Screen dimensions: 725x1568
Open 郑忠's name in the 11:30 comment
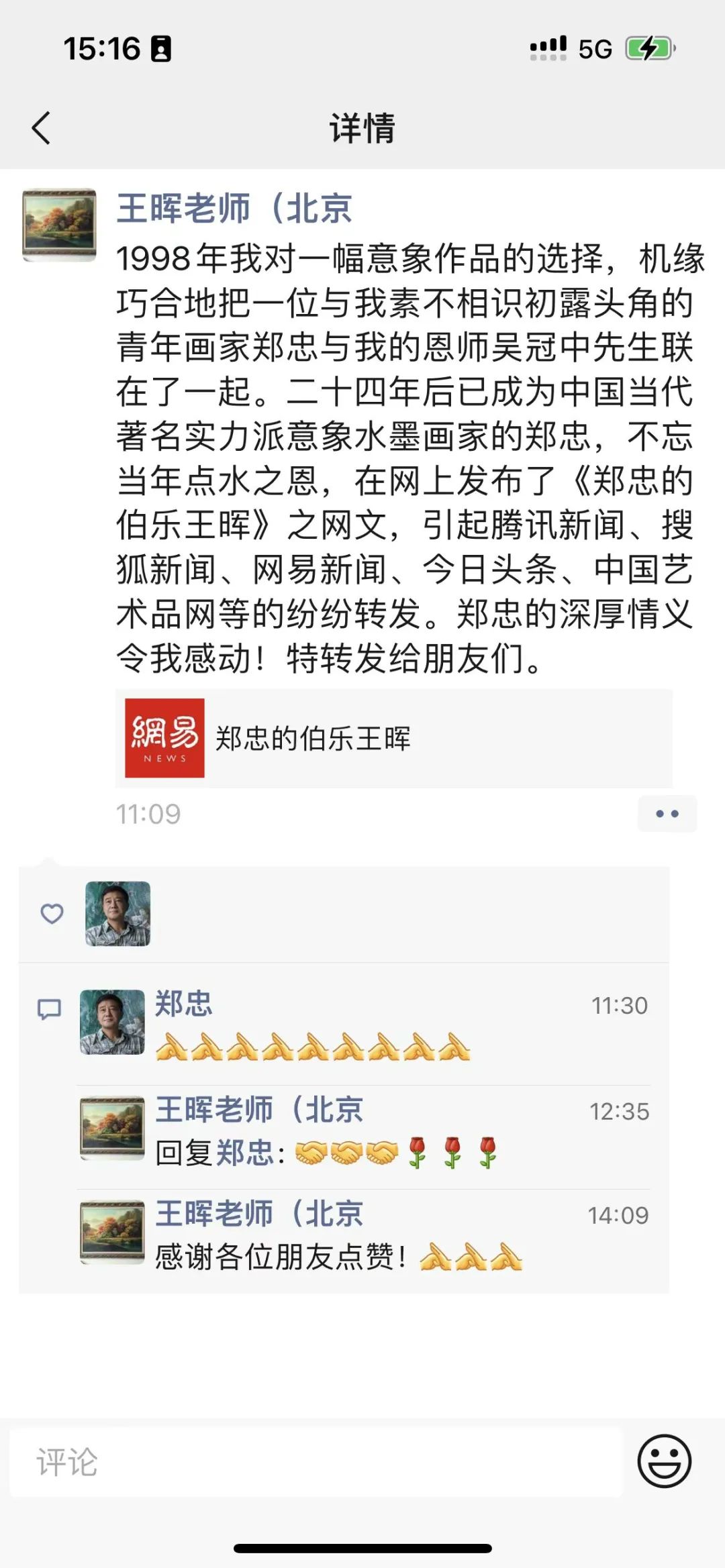click(x=183, y=1004)
